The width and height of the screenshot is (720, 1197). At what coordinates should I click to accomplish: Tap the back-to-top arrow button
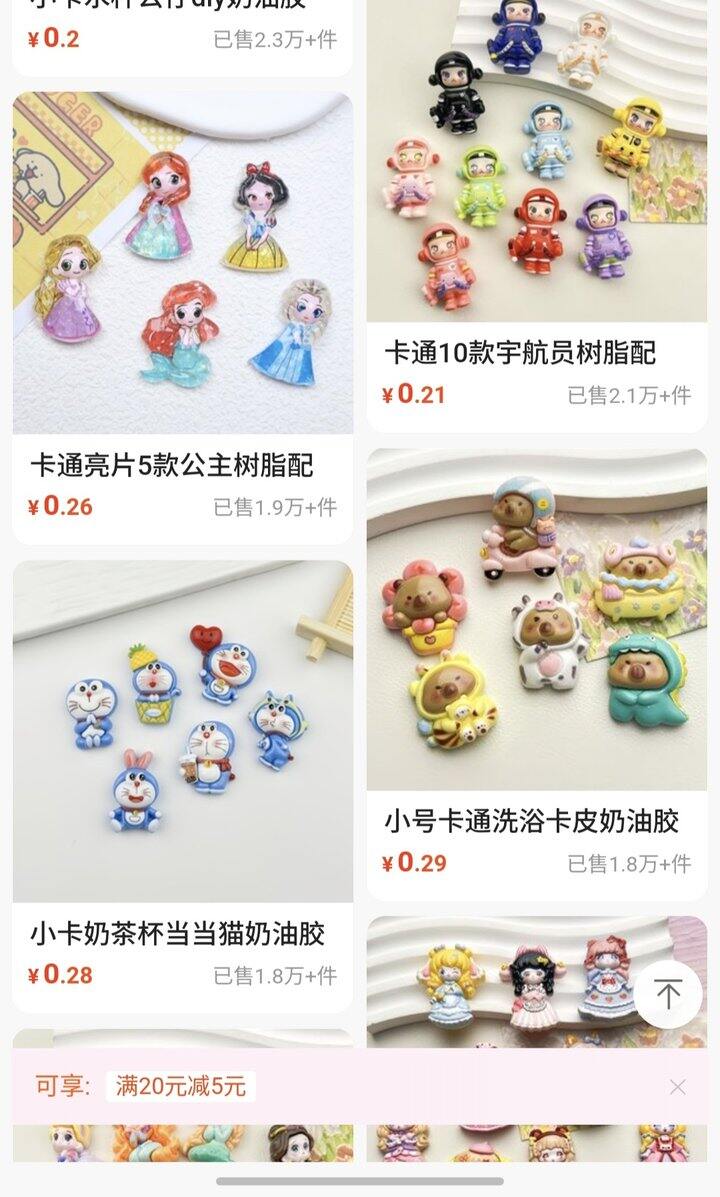coord(667,994)
